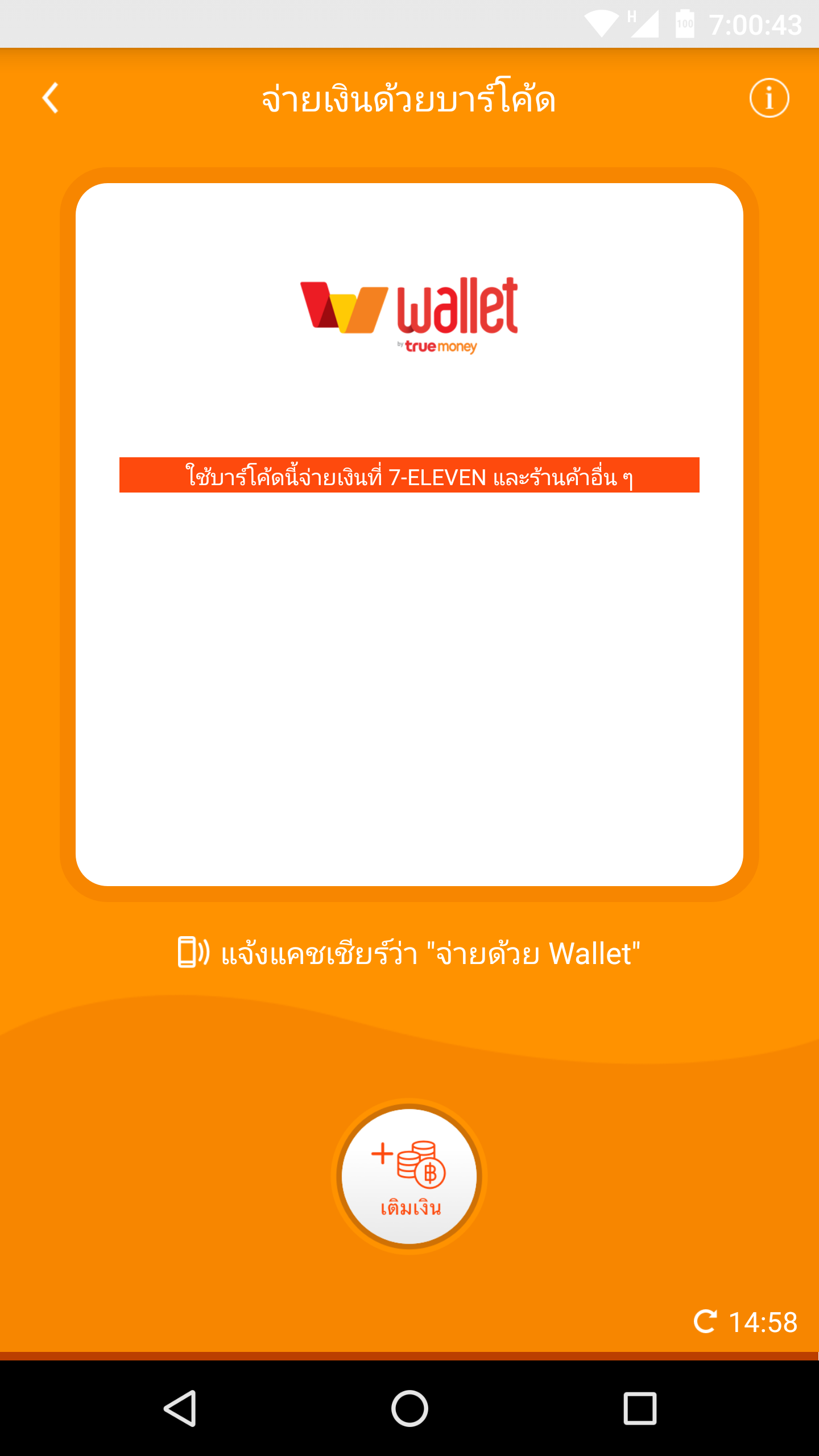Viewport: 819px width, 1456px height.
Task: Go back using the top-left arrow
Action: [x=51, y=98]
